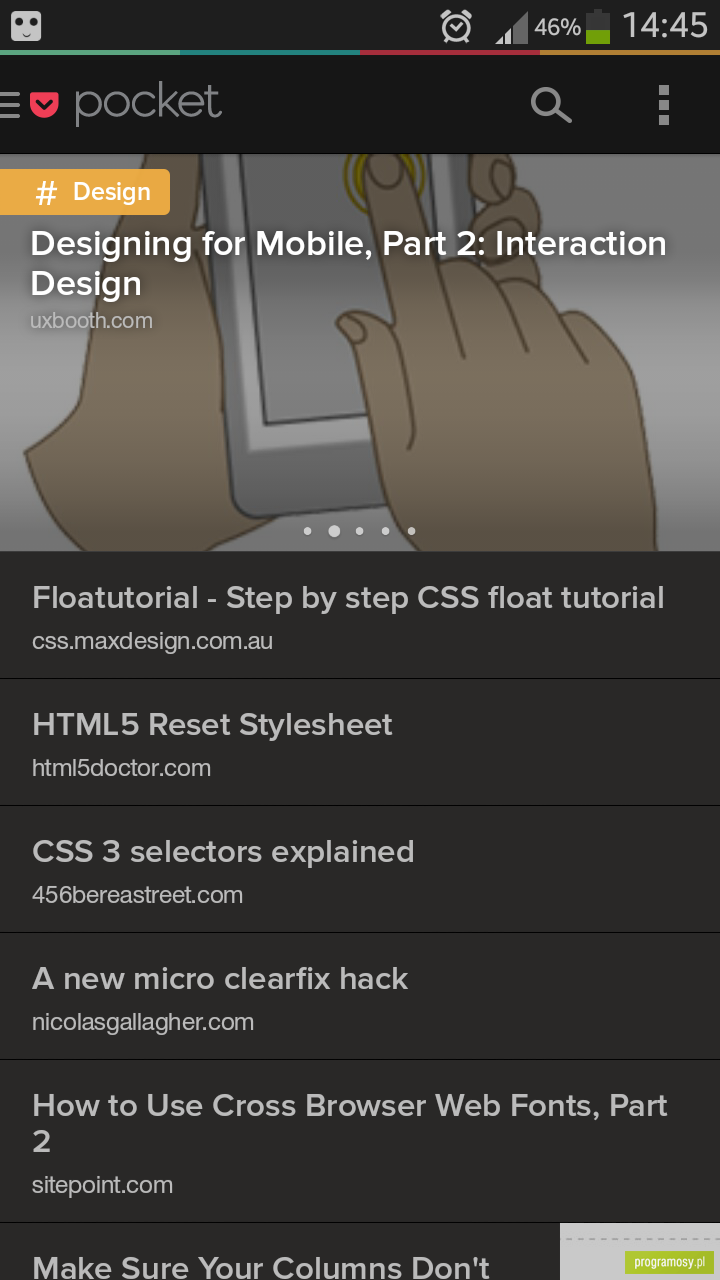Open the search icon
This screenshot has height=1280, width=720.
(x=550, y=104)
